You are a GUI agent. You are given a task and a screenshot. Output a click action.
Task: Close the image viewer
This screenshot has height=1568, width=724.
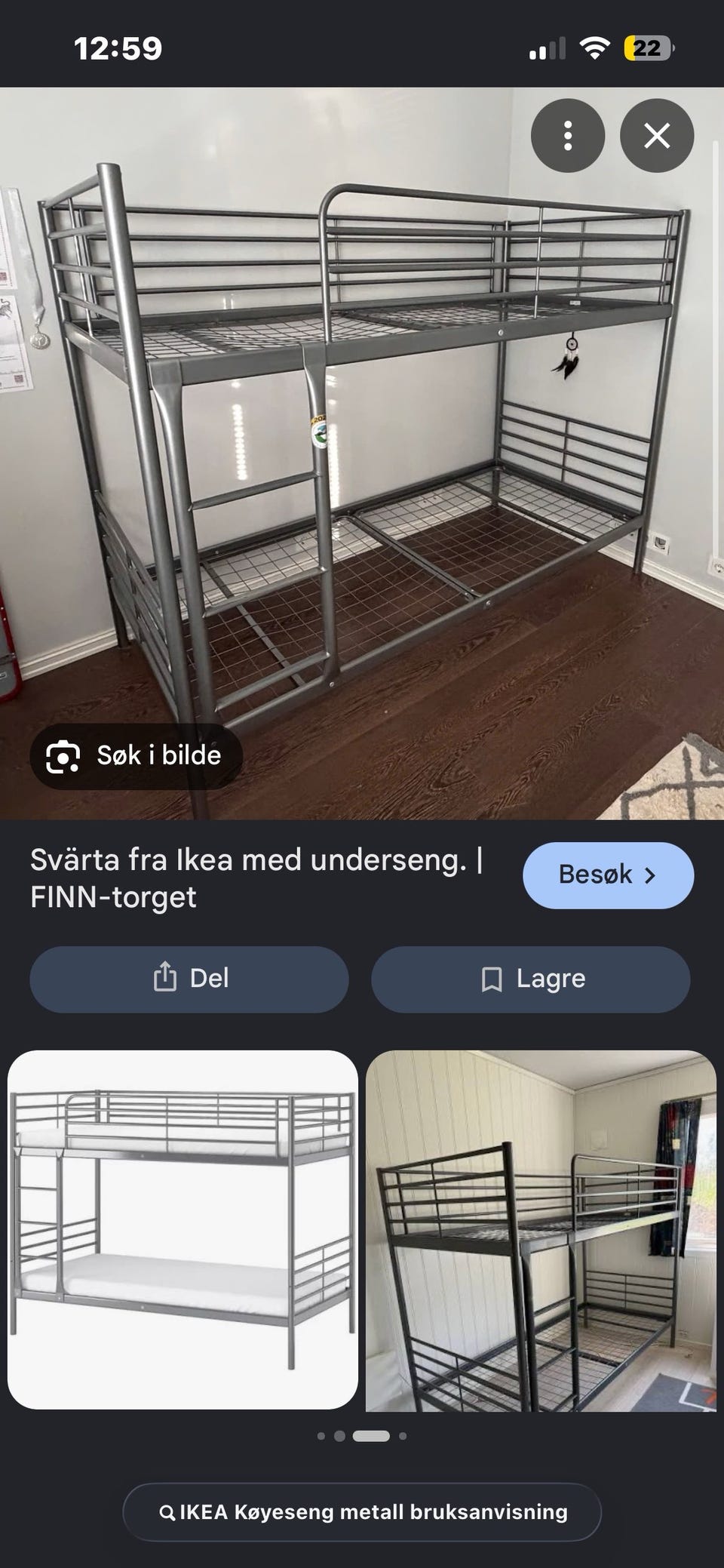point(657,137)
